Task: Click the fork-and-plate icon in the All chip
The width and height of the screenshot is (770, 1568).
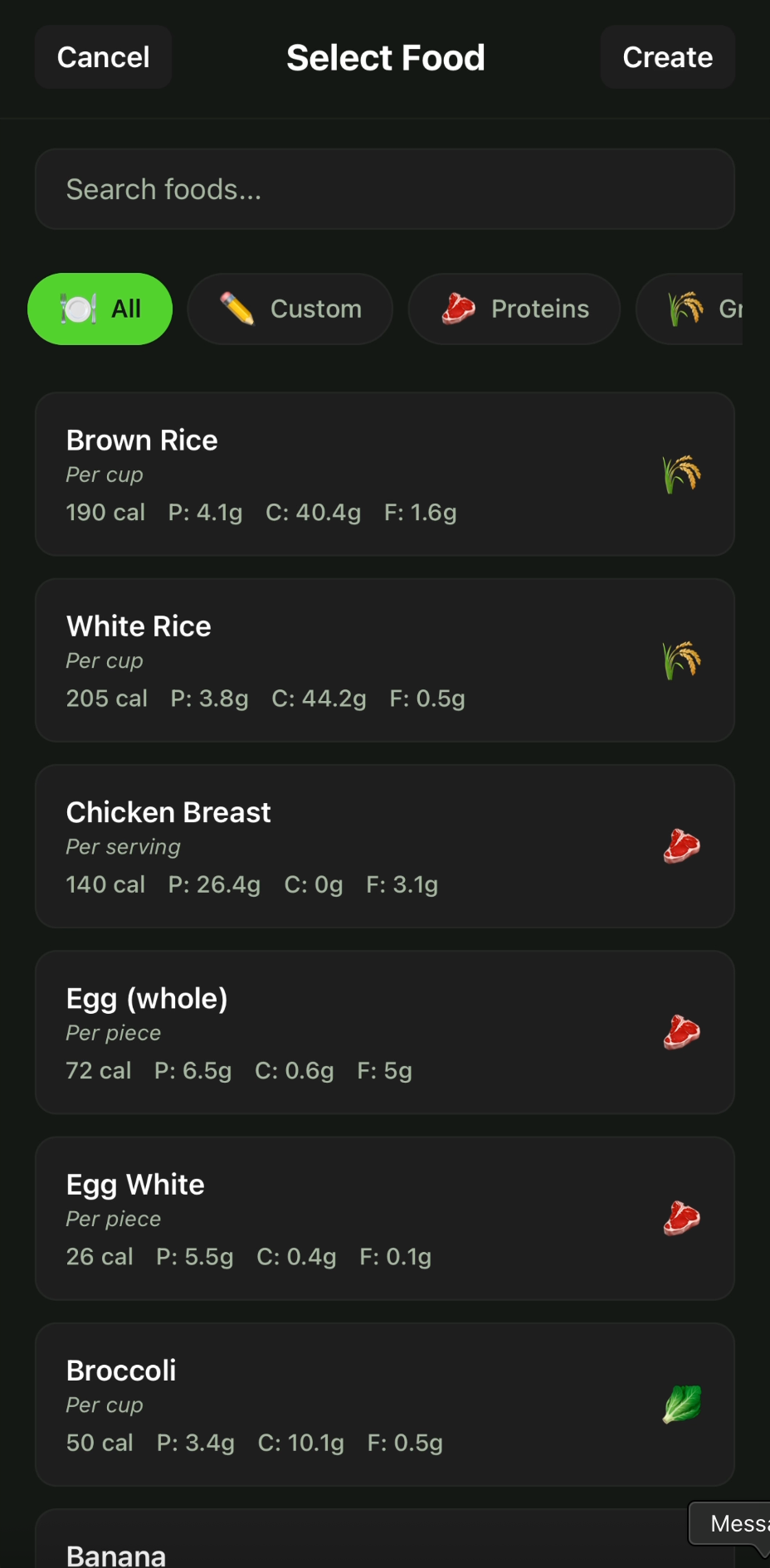Action: (x=76, y=308)
